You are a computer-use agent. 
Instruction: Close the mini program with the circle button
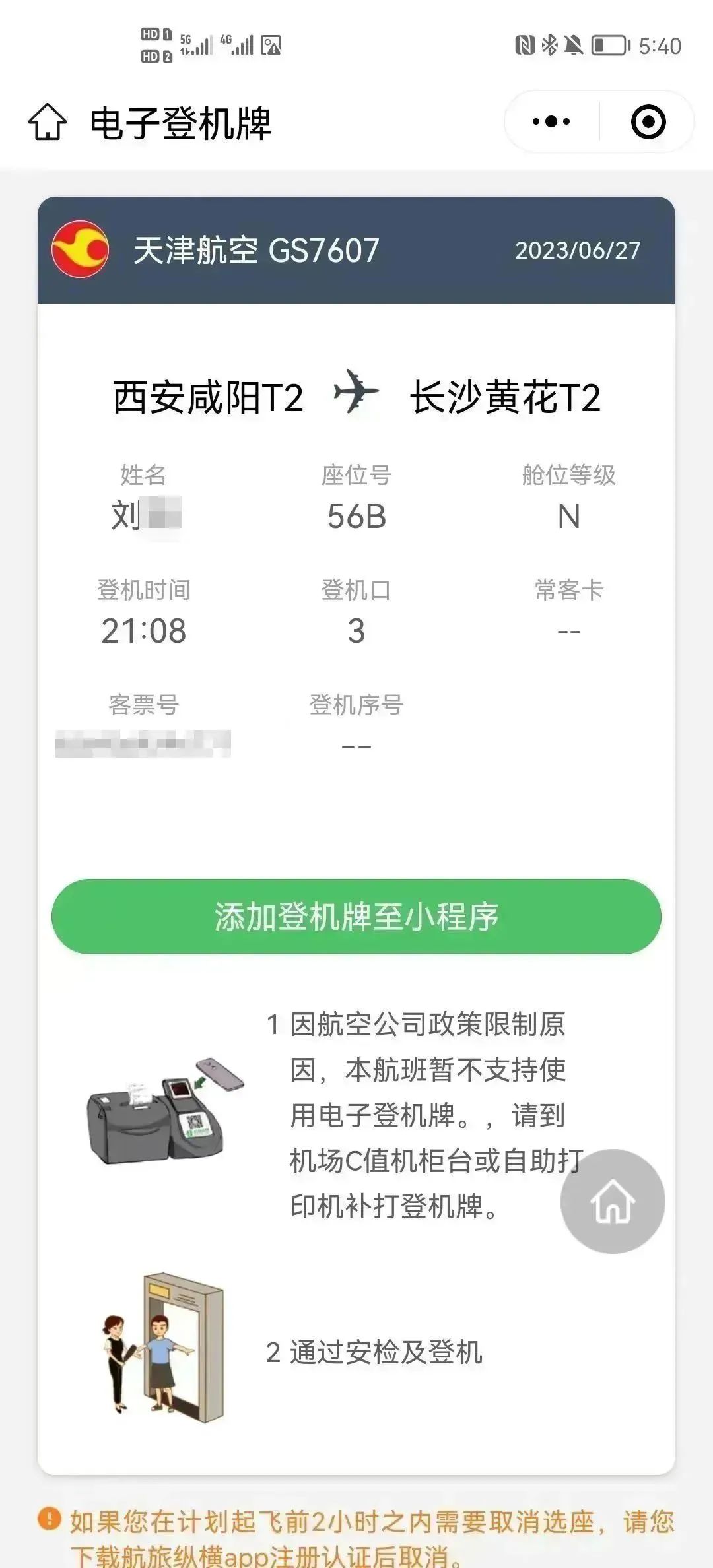648,122
